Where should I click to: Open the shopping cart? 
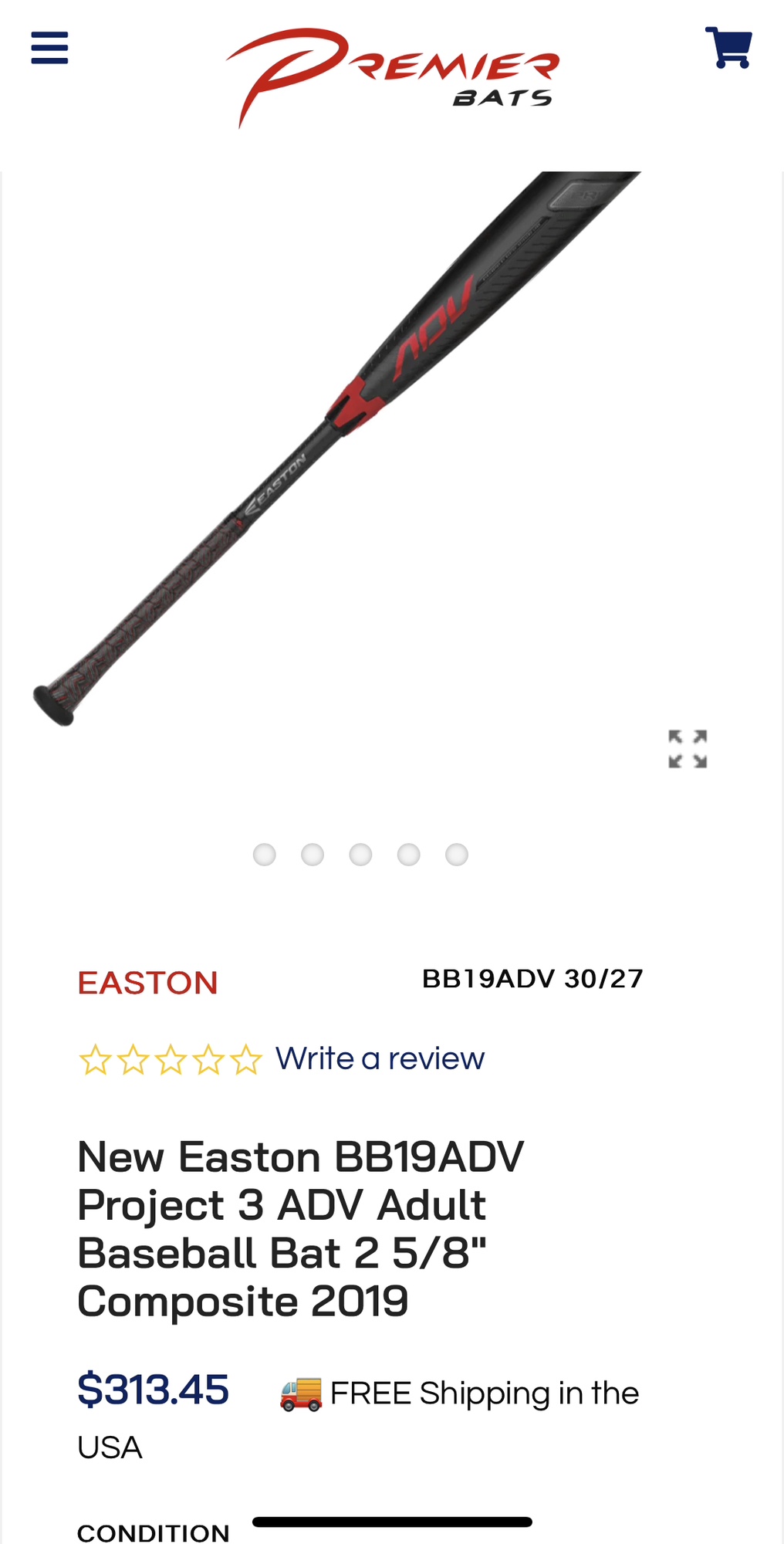[728, 48]
